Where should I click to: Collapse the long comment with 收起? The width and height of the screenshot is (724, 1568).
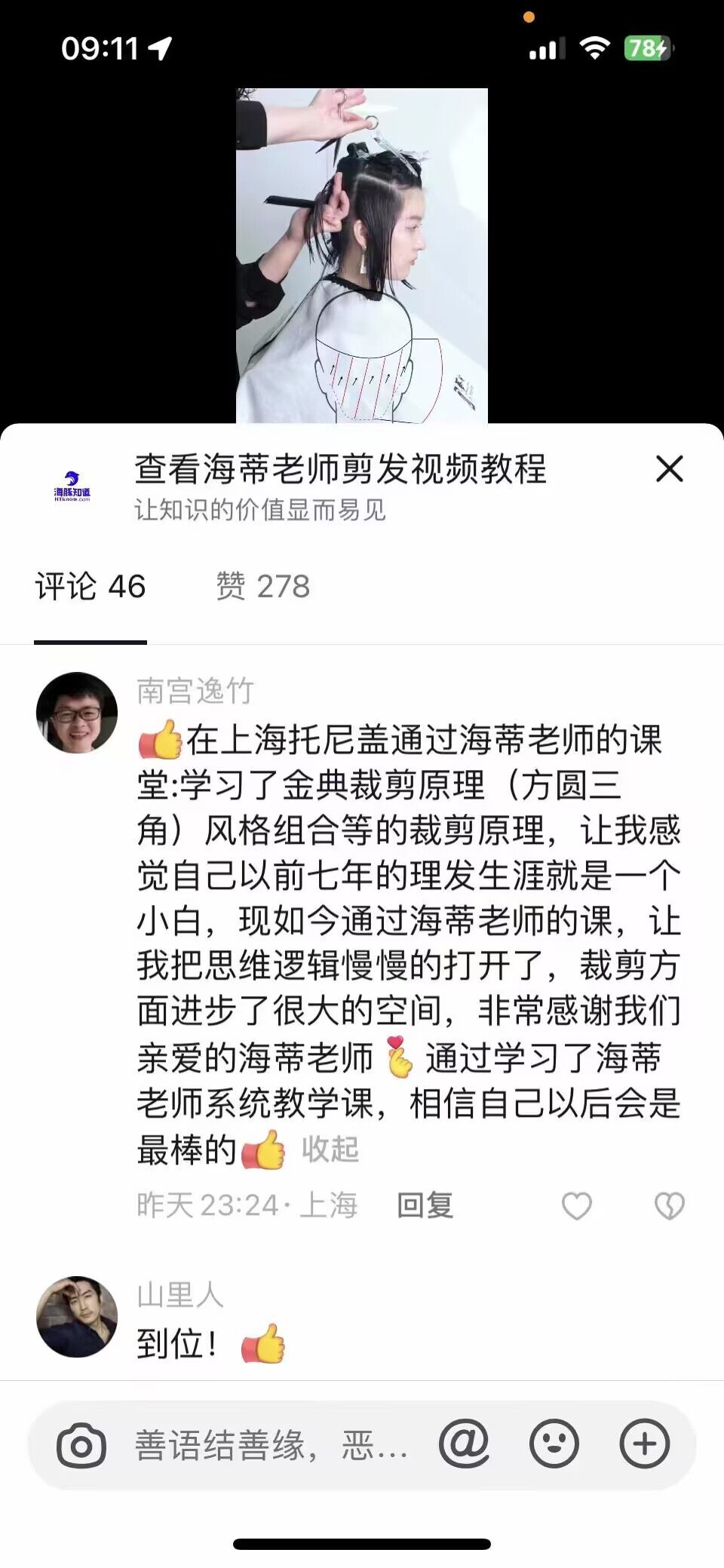tap(330, 1149)
